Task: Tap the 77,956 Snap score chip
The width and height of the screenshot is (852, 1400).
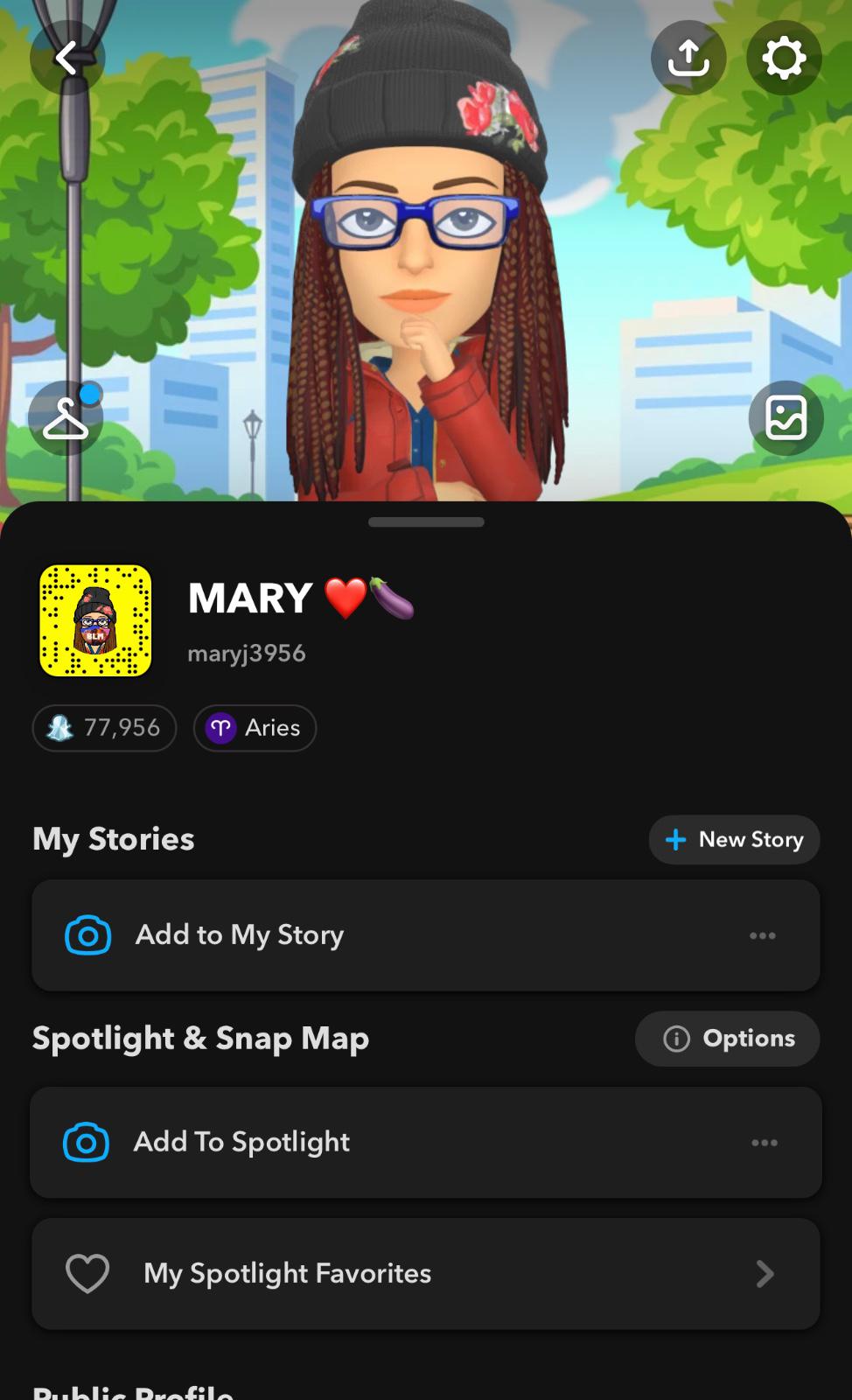Action: [x=105, y=728]
